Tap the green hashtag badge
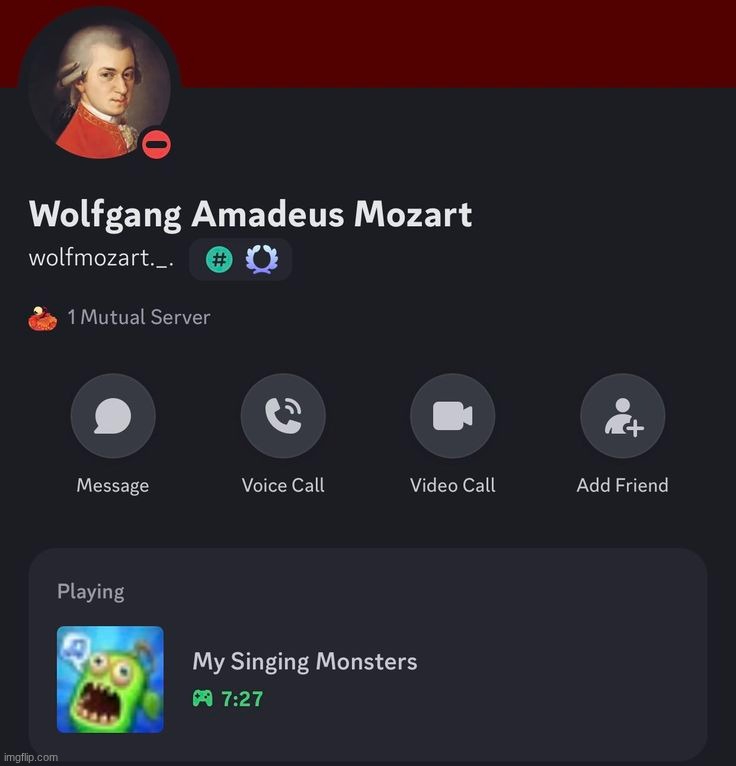Viewport: 736px width, 766px height. pos(219,260)
